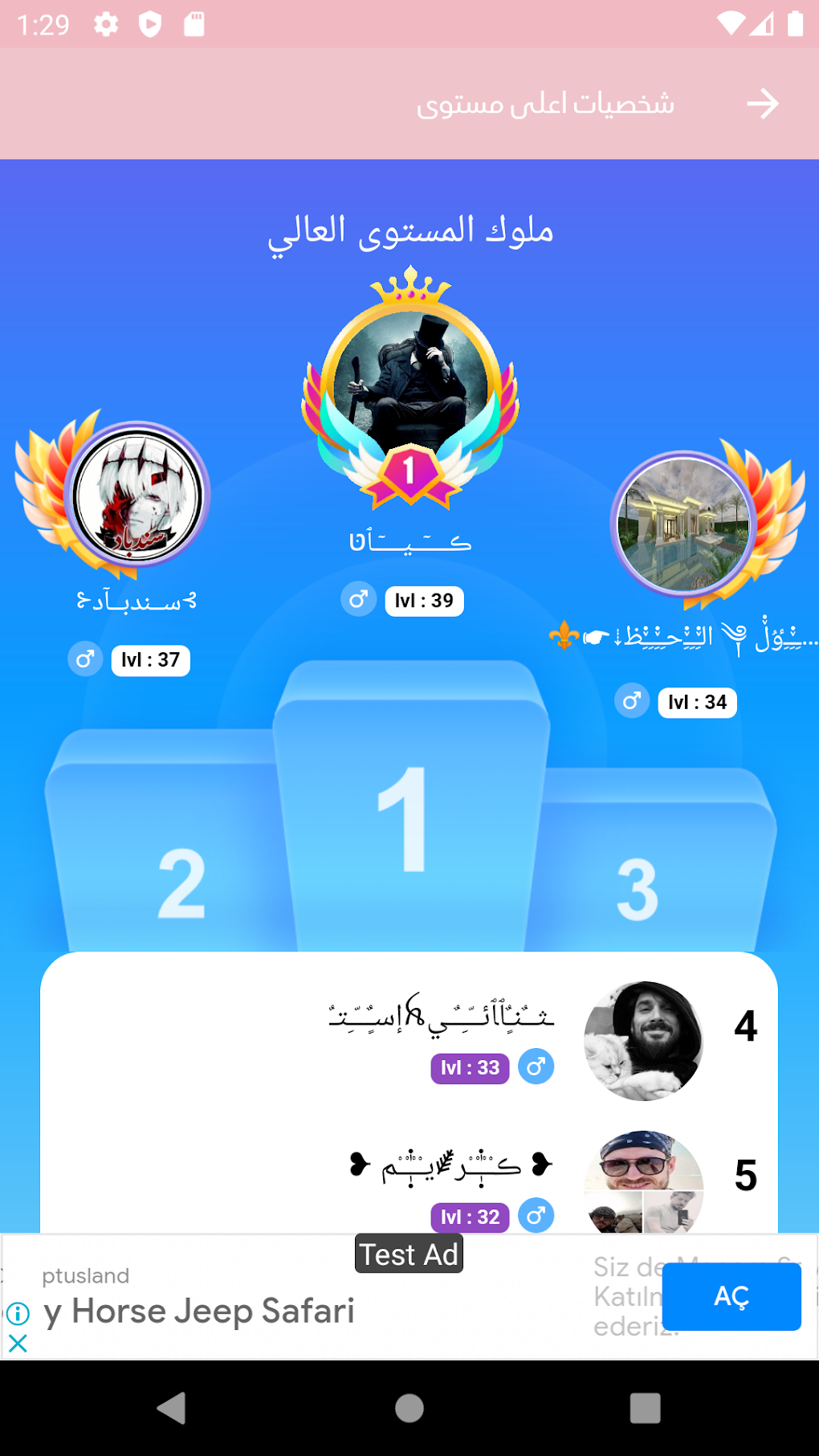
Task: Go back using the system back button
Action: [171, 1408]
